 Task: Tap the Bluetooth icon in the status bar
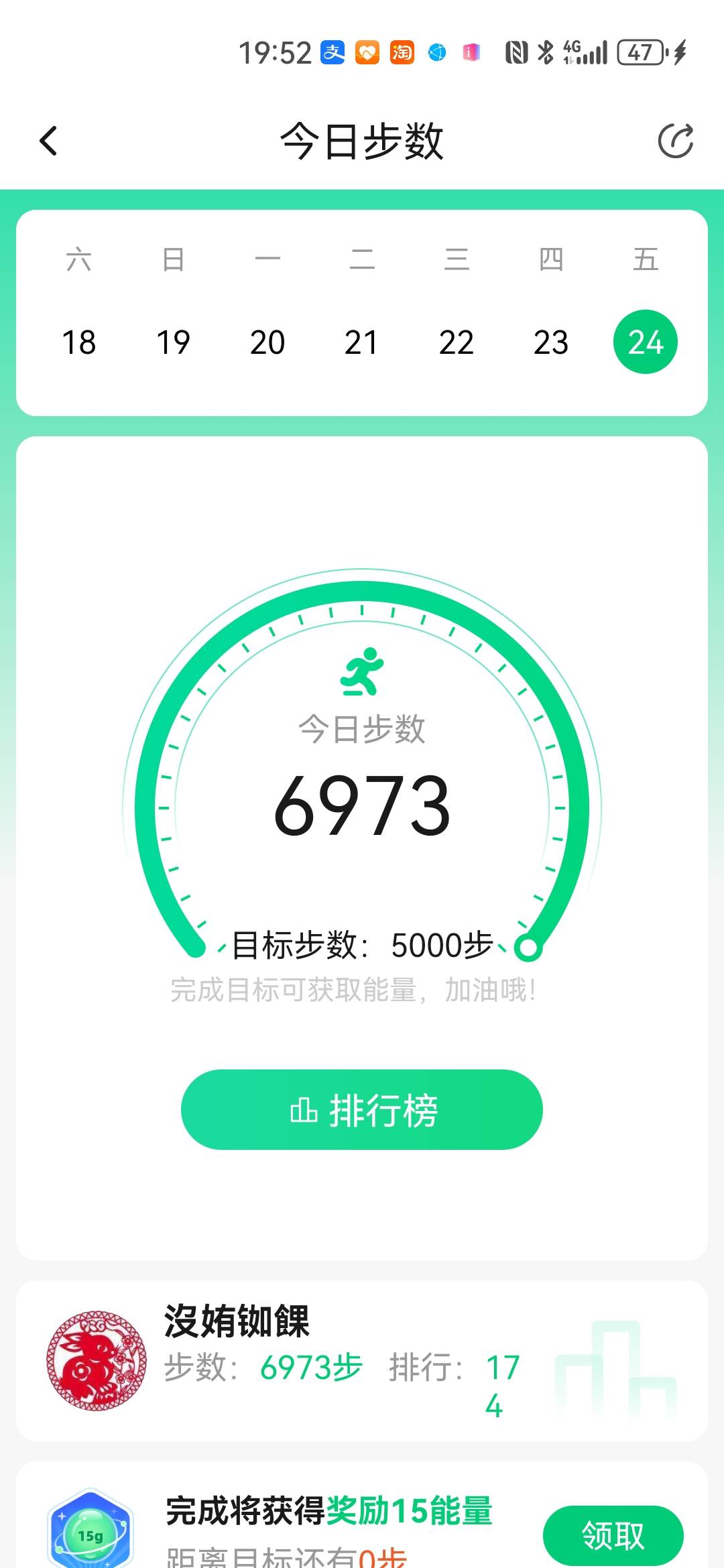[x=544, y=51]
